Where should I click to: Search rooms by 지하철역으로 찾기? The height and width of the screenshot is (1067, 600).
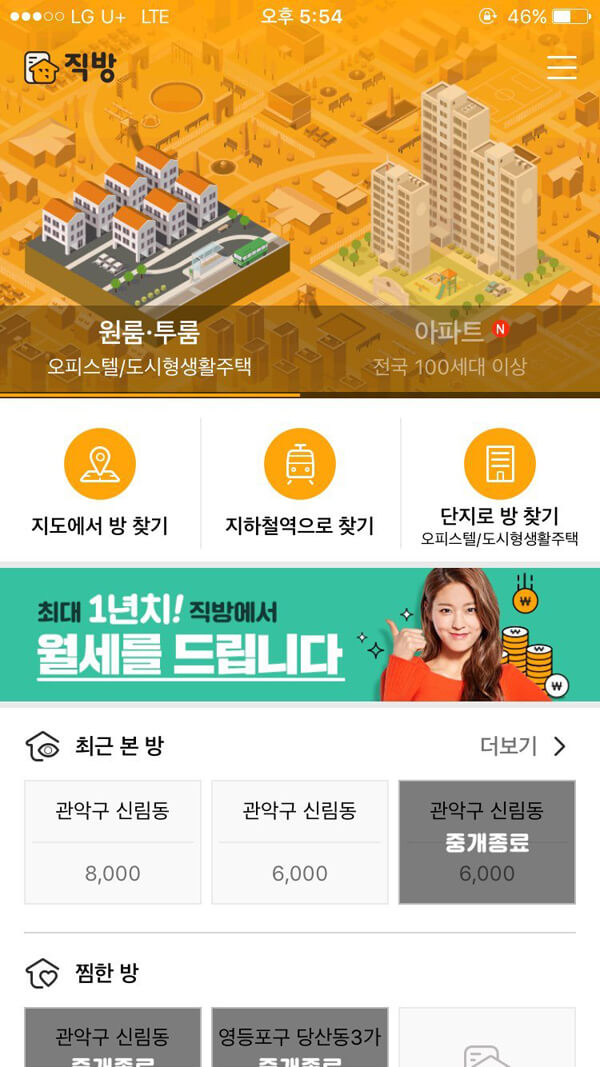(300, 484)
